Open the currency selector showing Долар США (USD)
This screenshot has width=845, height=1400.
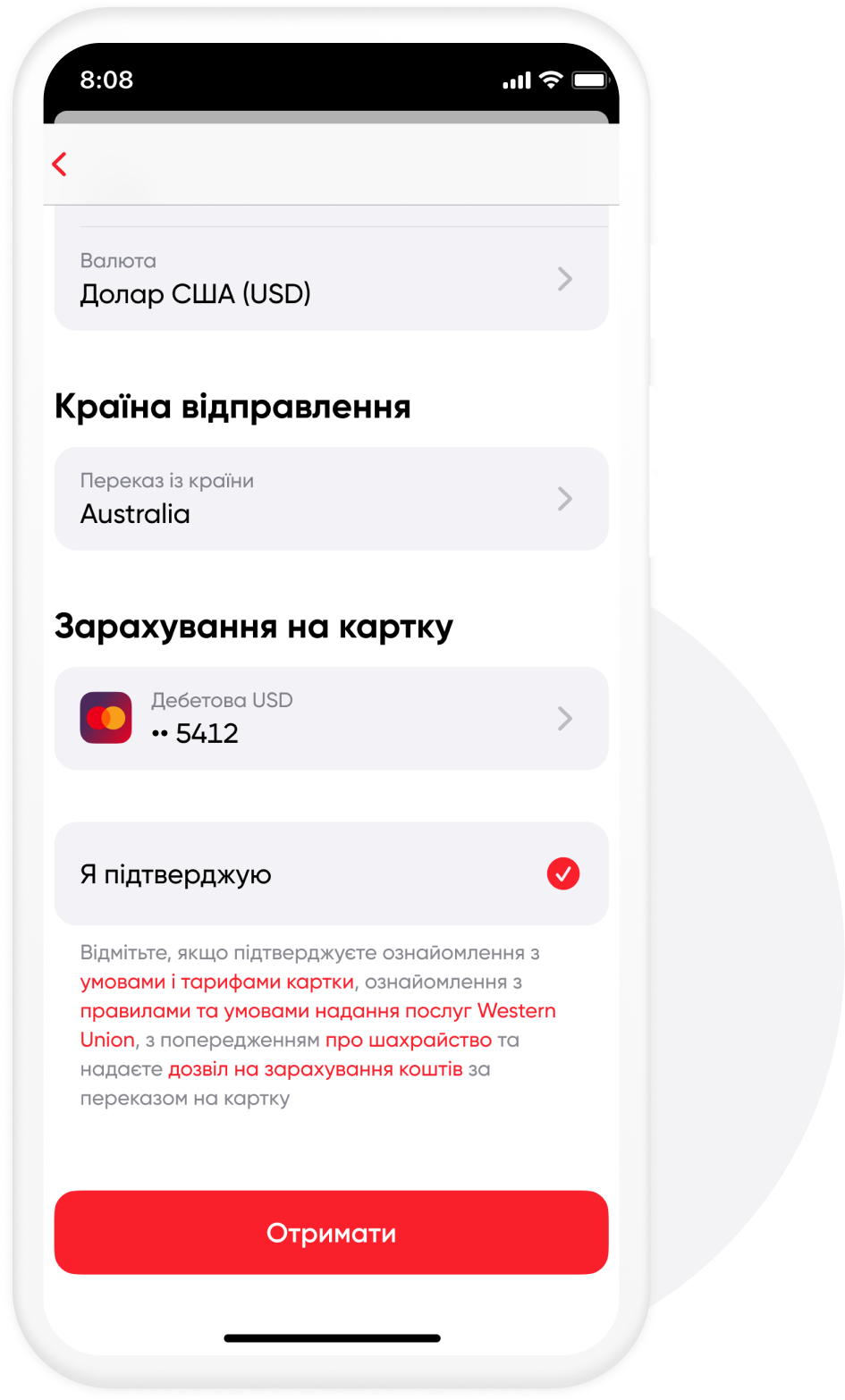tap(331, 279)
